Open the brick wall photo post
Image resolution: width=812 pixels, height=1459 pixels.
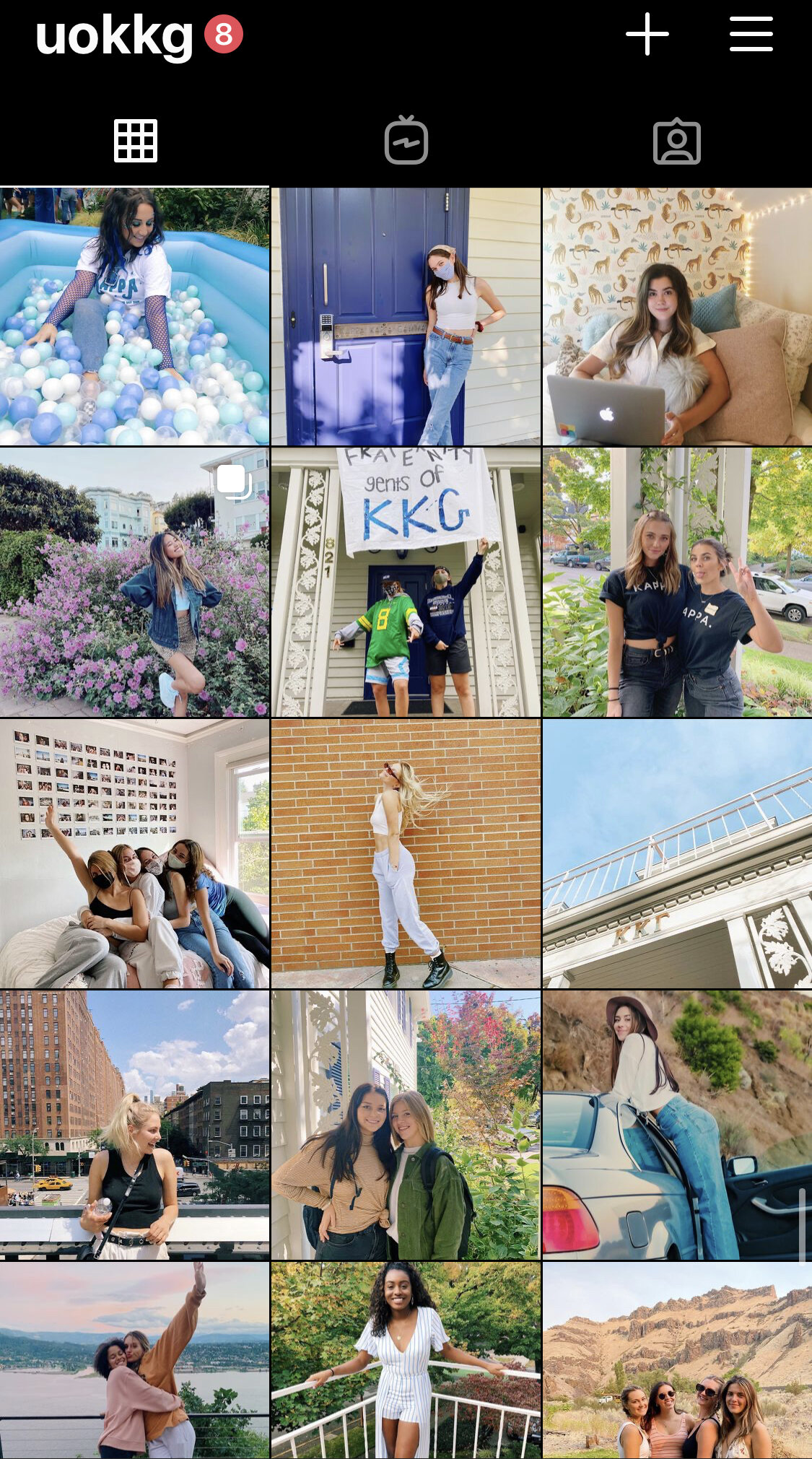click(x=406, y=853)
